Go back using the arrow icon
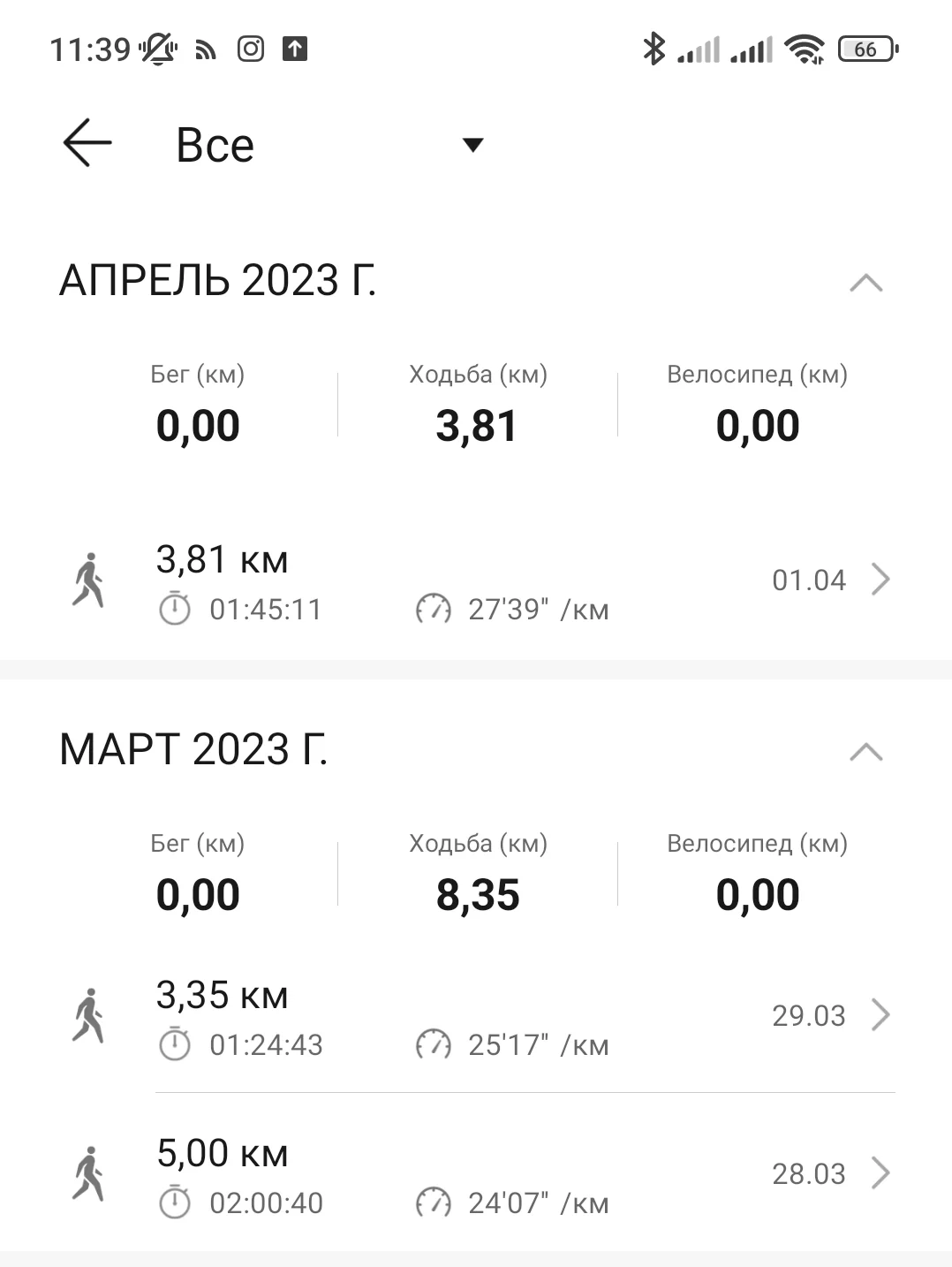952x1267 pixels. (87, 143)
